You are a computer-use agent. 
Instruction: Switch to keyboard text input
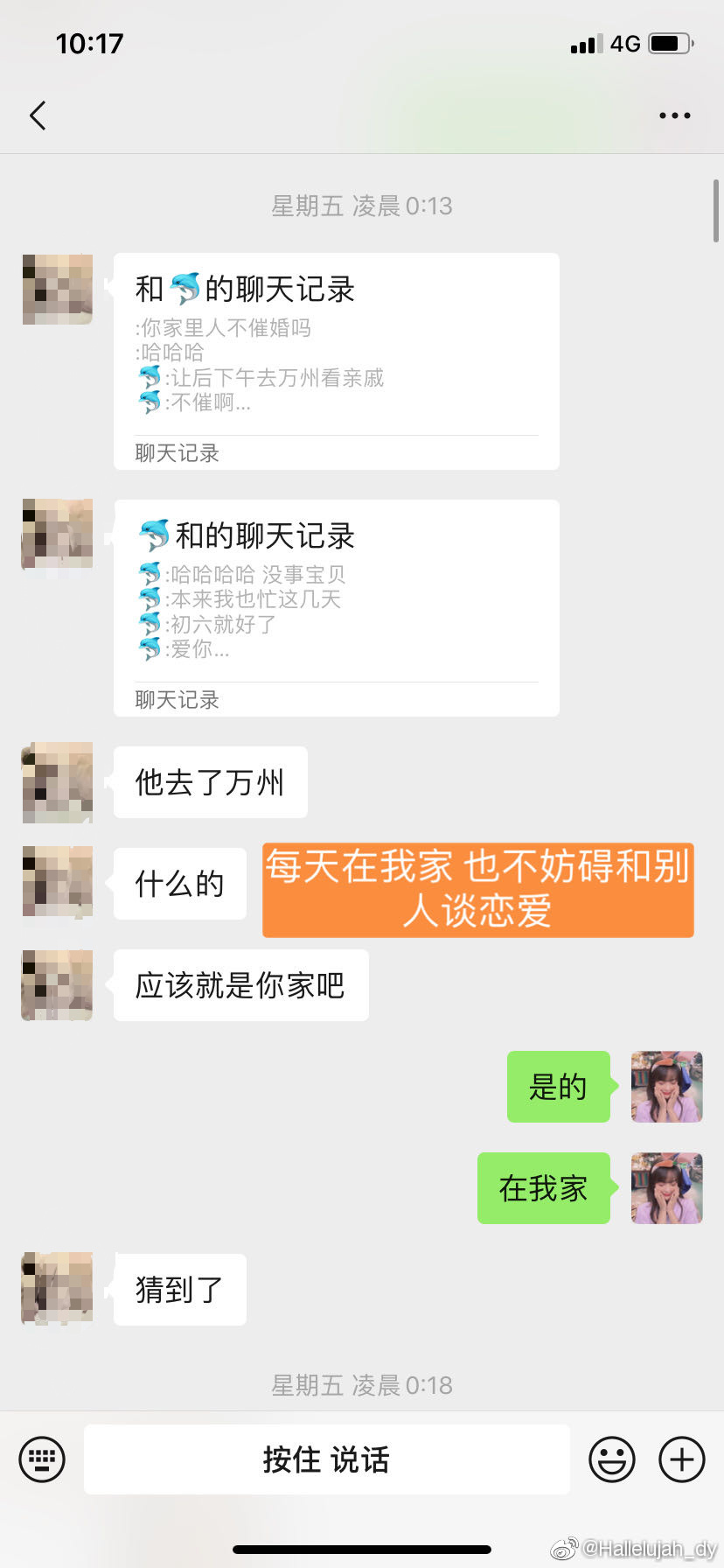[42, 1459]
